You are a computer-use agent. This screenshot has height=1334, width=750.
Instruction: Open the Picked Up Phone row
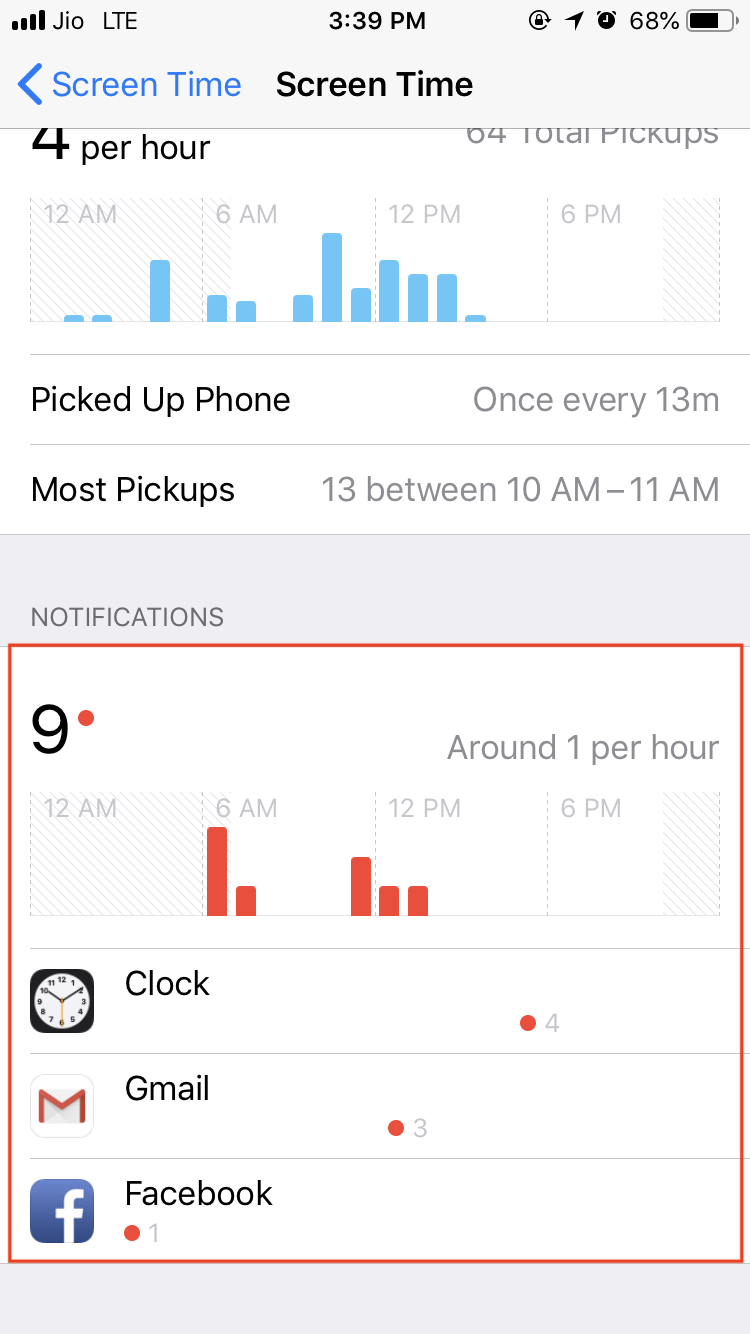(375, 399)
